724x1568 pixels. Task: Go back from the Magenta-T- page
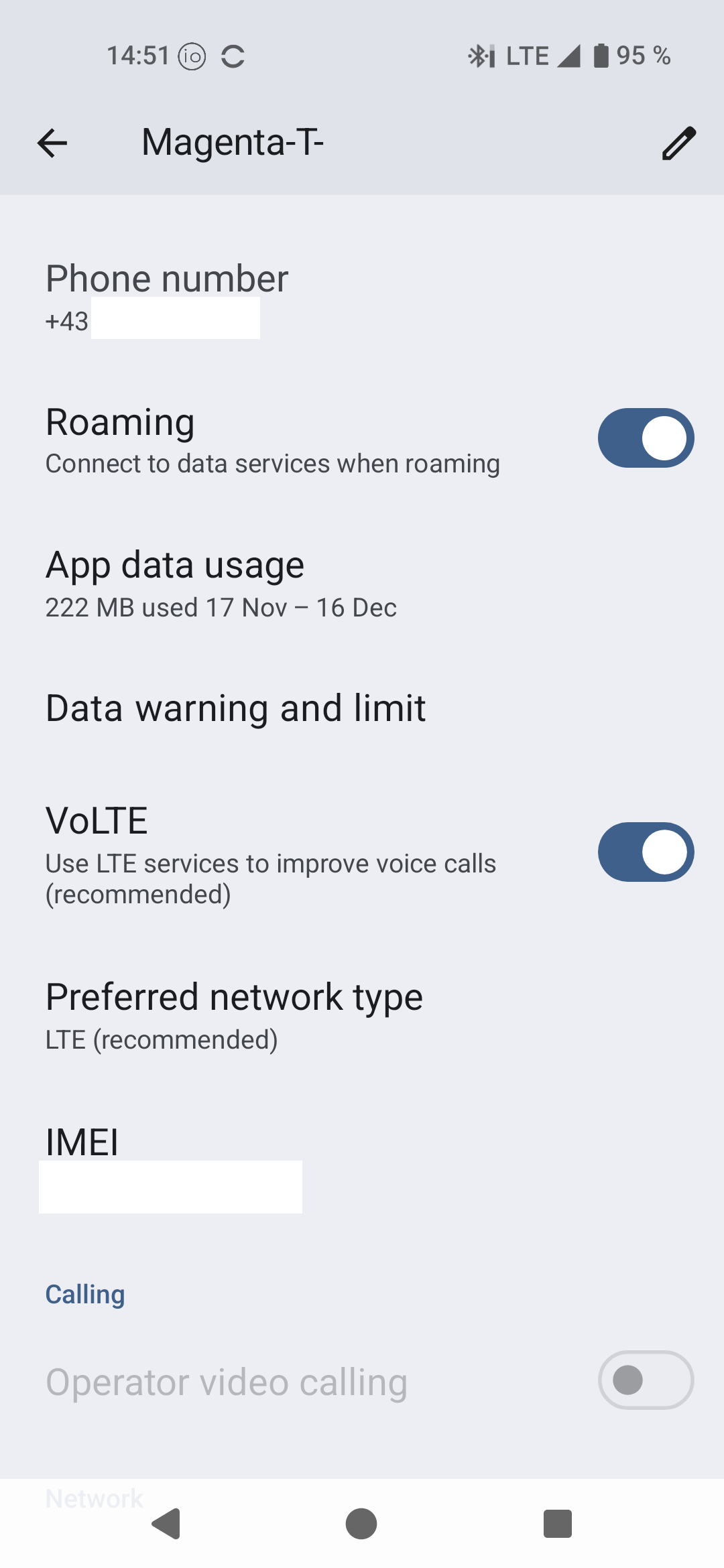[x=52, y=143]
